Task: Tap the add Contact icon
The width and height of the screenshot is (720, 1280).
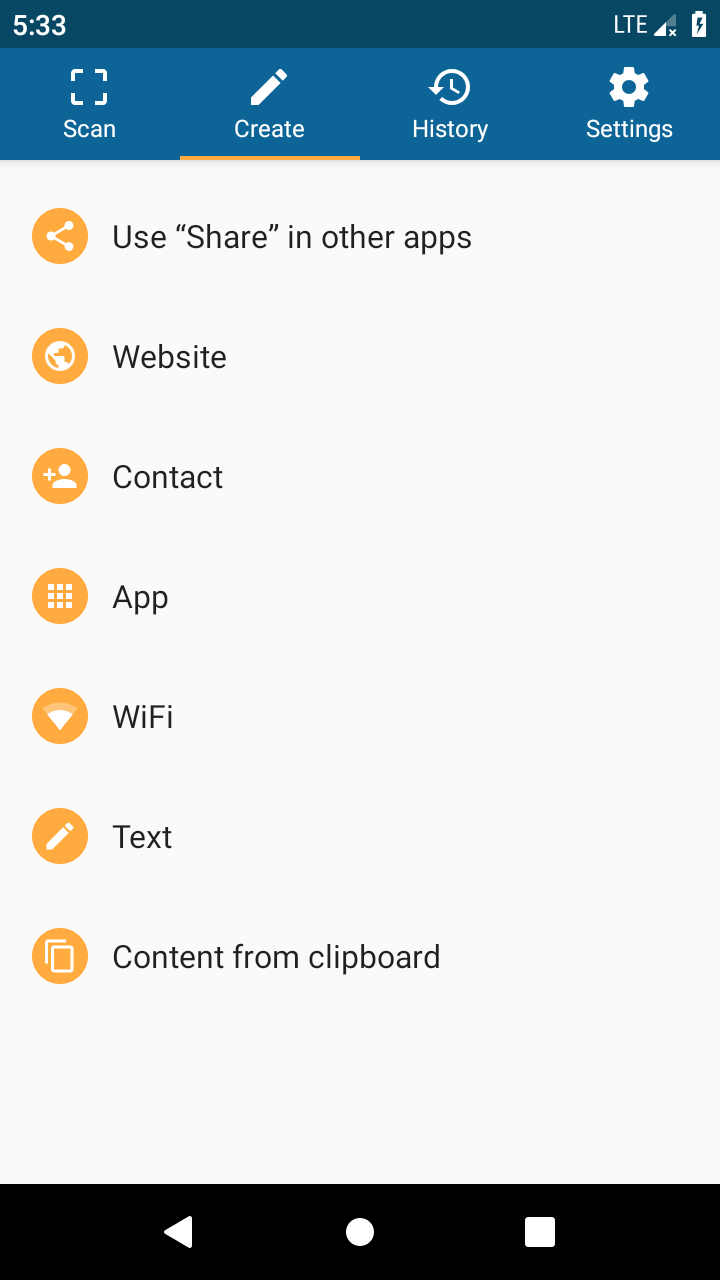Action: 60,476
